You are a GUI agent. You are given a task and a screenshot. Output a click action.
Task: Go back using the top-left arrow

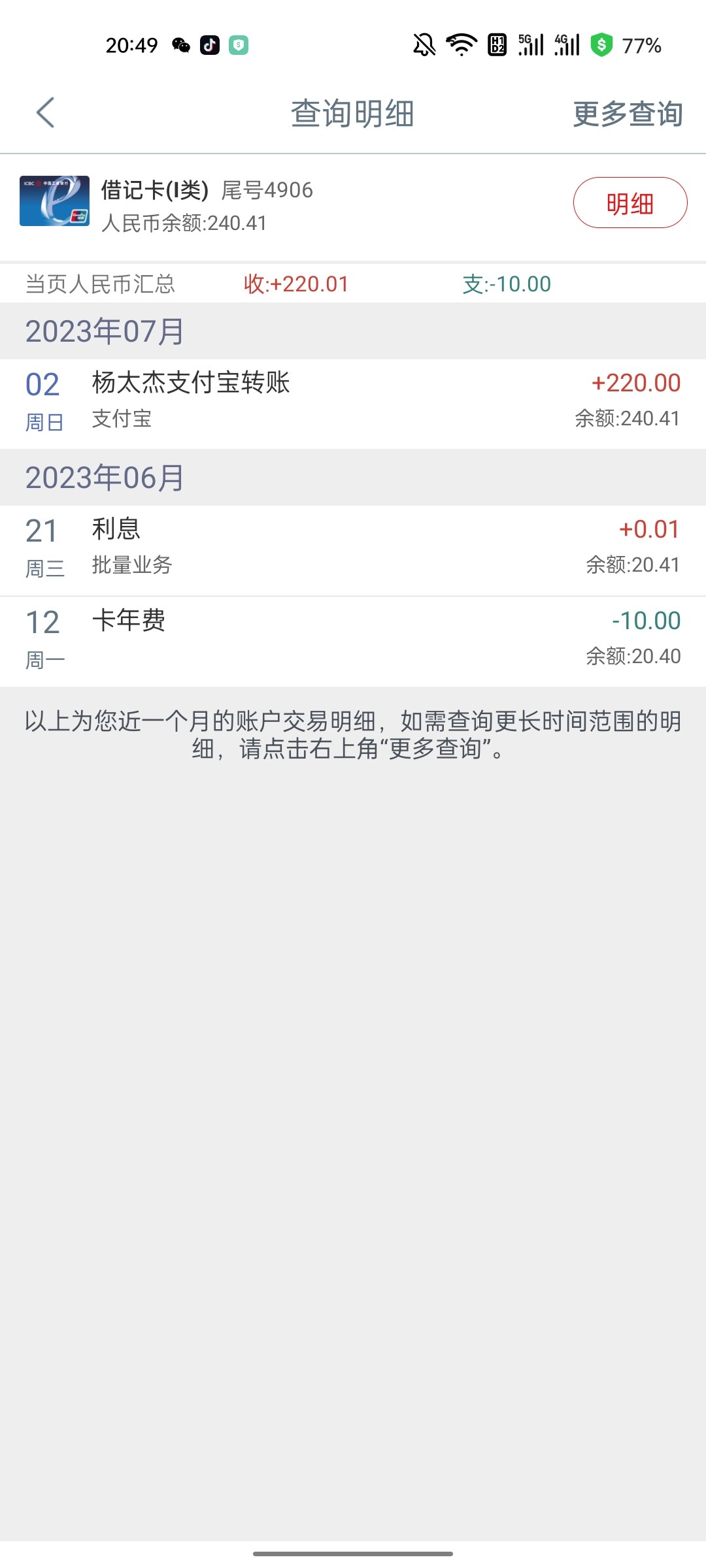pos(45,113)
